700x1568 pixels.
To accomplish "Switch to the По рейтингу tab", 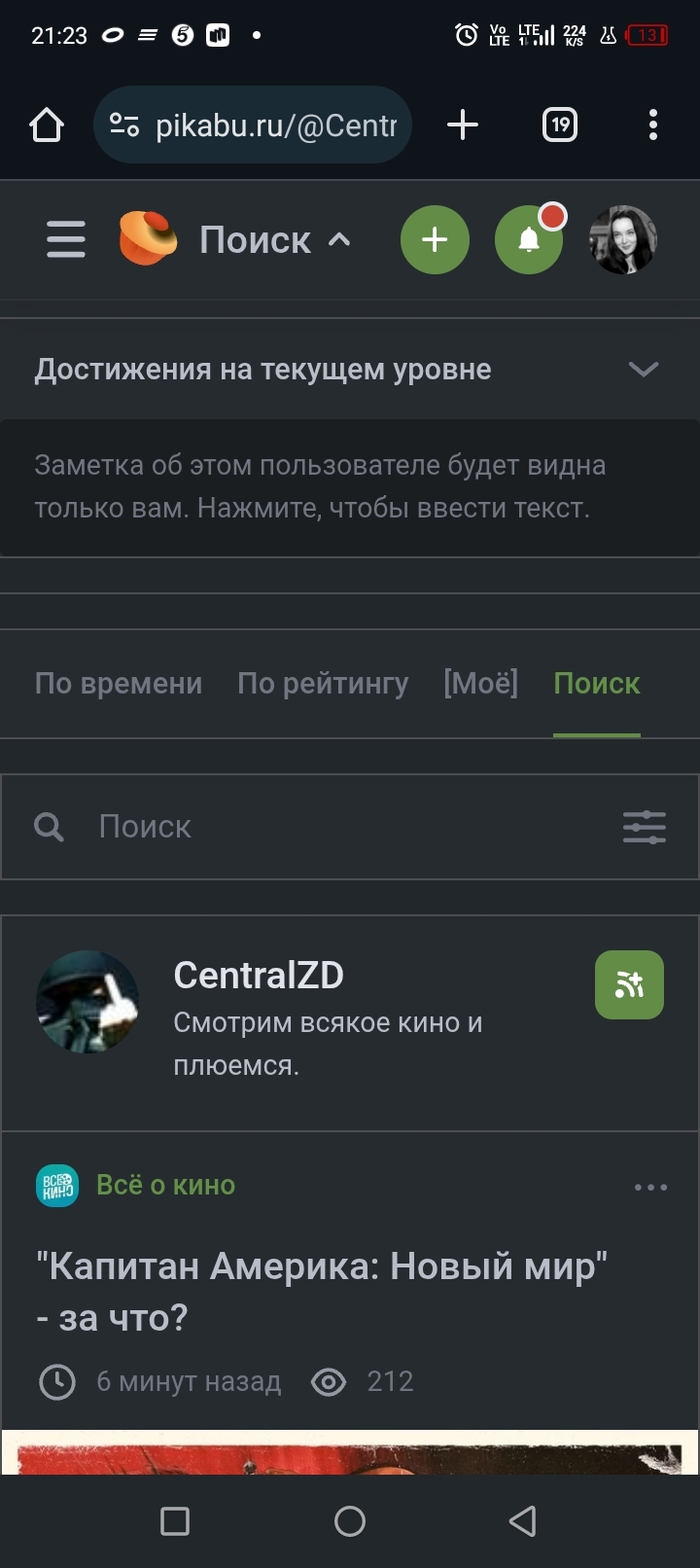I will [x=323, y=684].
